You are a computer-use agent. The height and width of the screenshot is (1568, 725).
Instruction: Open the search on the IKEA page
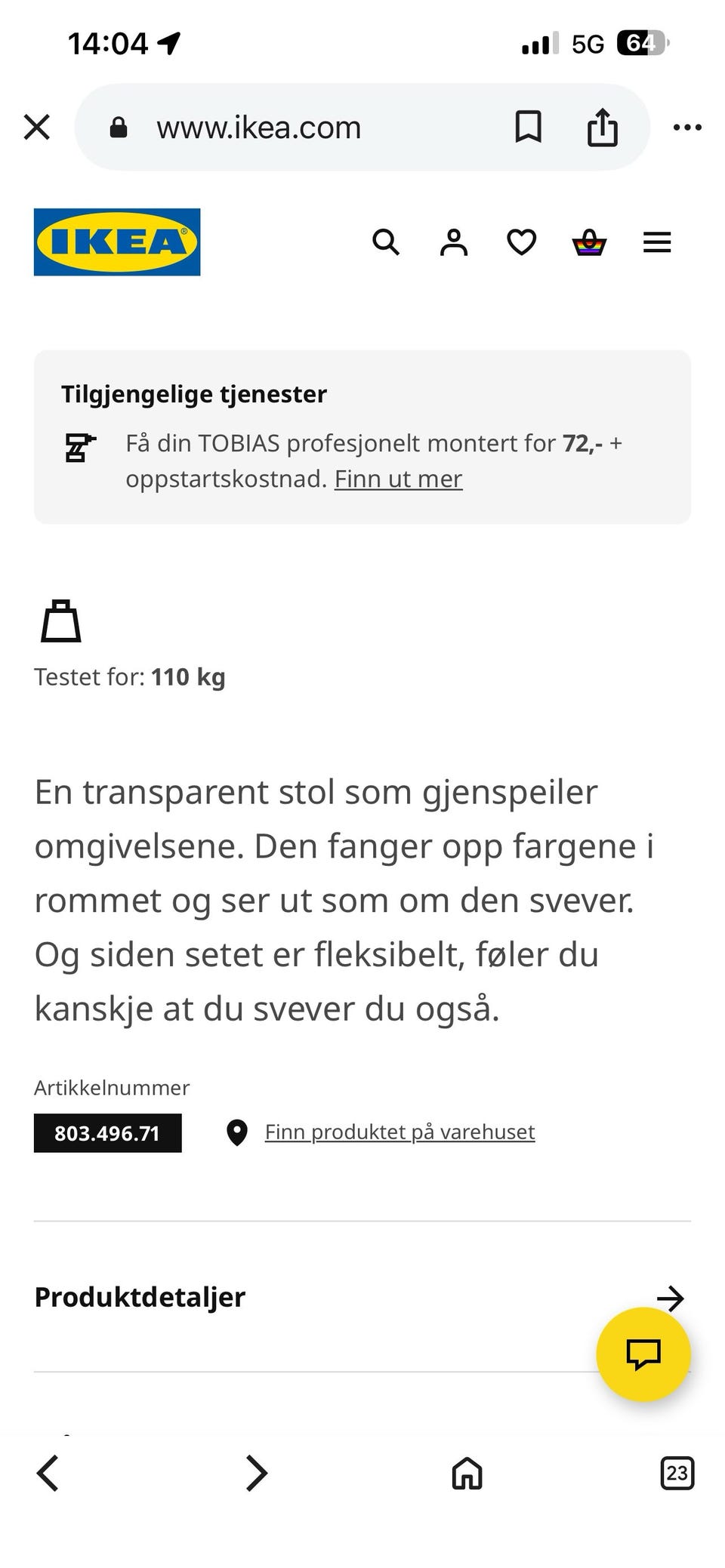pyautogui.click(x=386, y=242)
